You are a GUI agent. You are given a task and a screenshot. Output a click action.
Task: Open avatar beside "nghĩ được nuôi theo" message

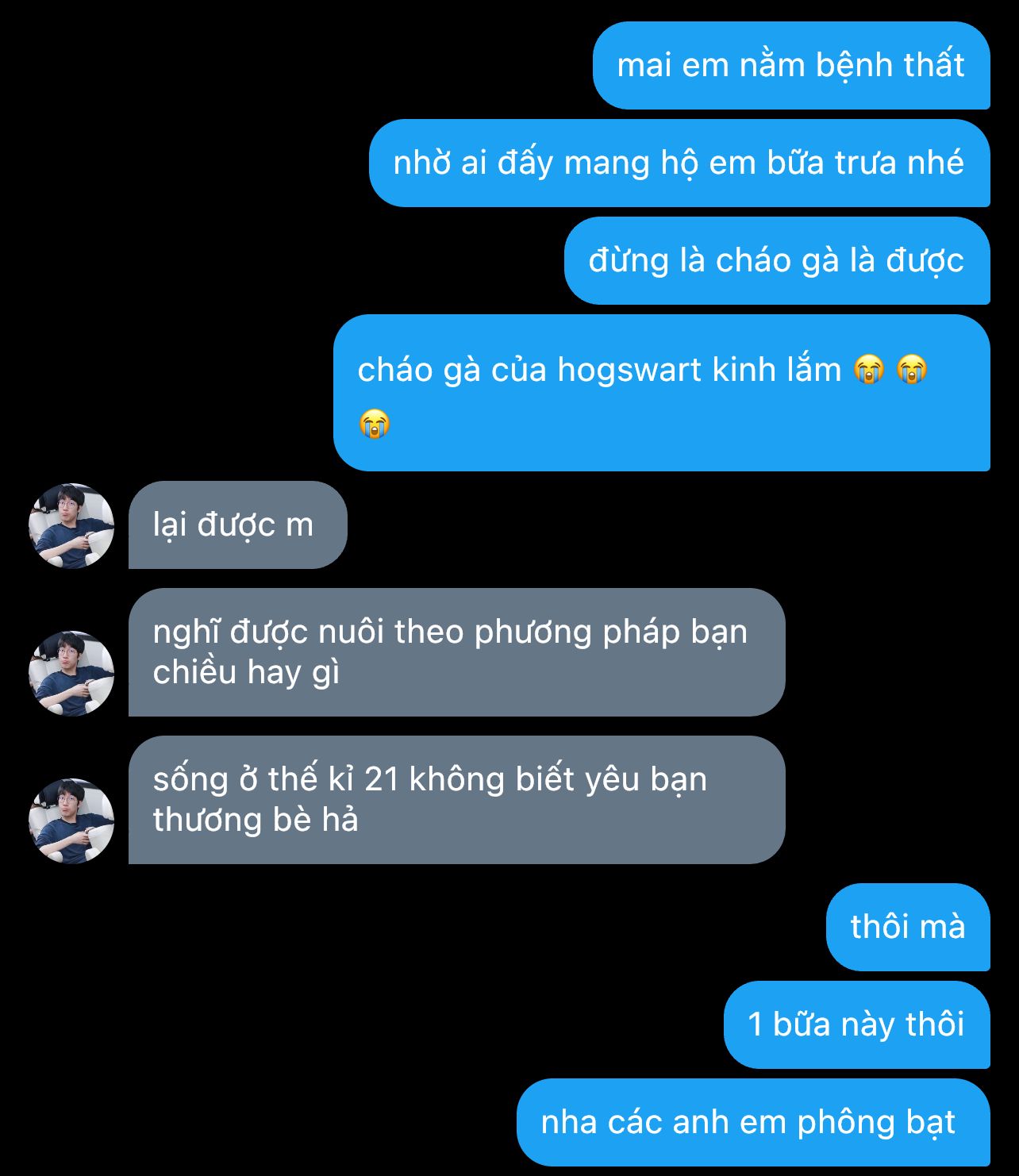click(x=71, y=673)
